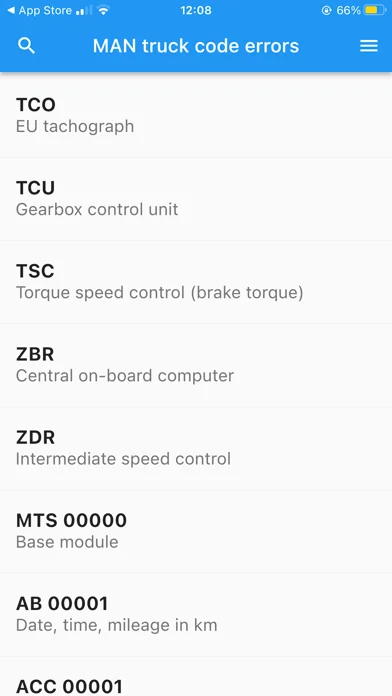Choose ZDR Intermediate speed control
Image resolution: width=392 pixels, height=696 pixels.
click(196, 448)
